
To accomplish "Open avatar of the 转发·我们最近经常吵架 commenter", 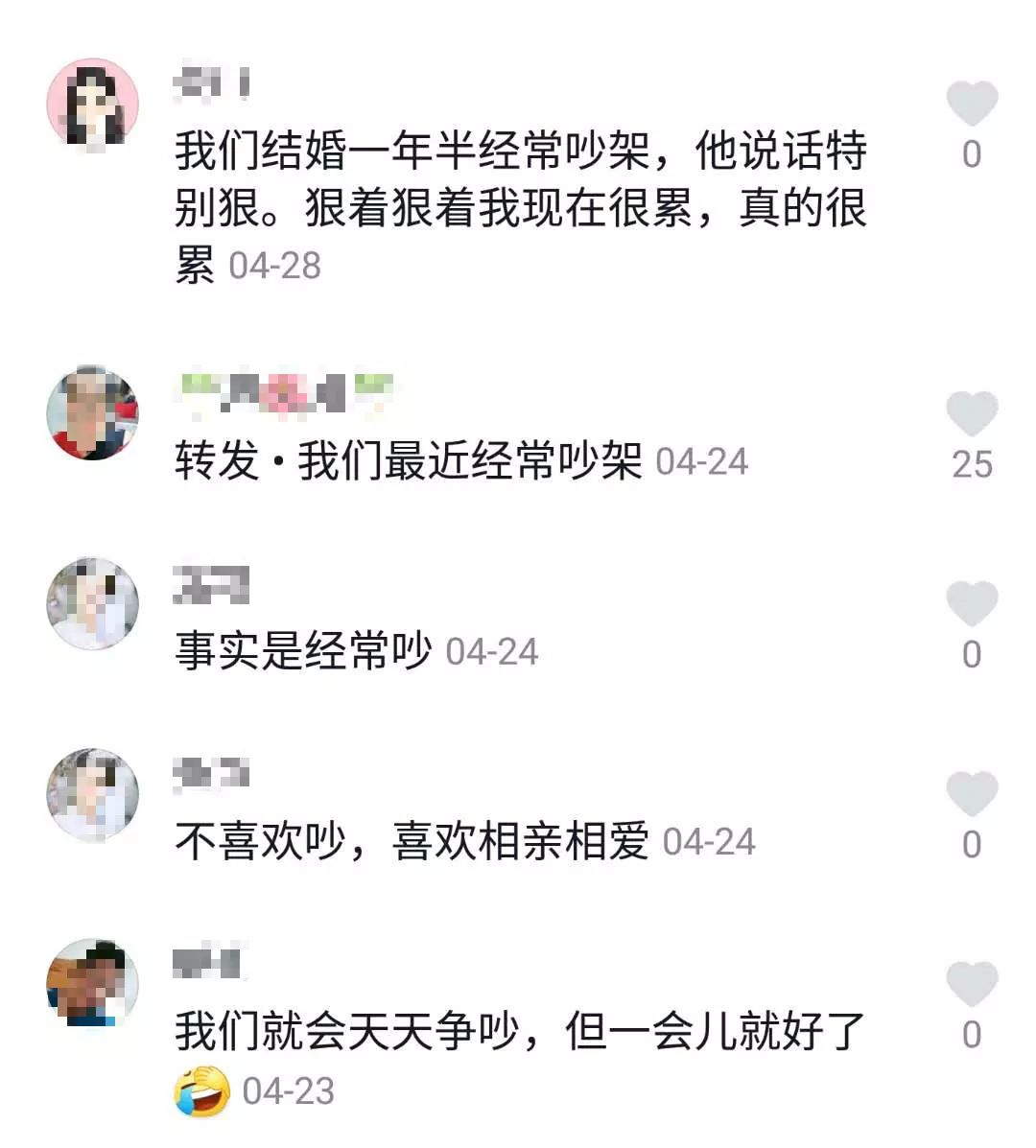I will pos(93,412).
